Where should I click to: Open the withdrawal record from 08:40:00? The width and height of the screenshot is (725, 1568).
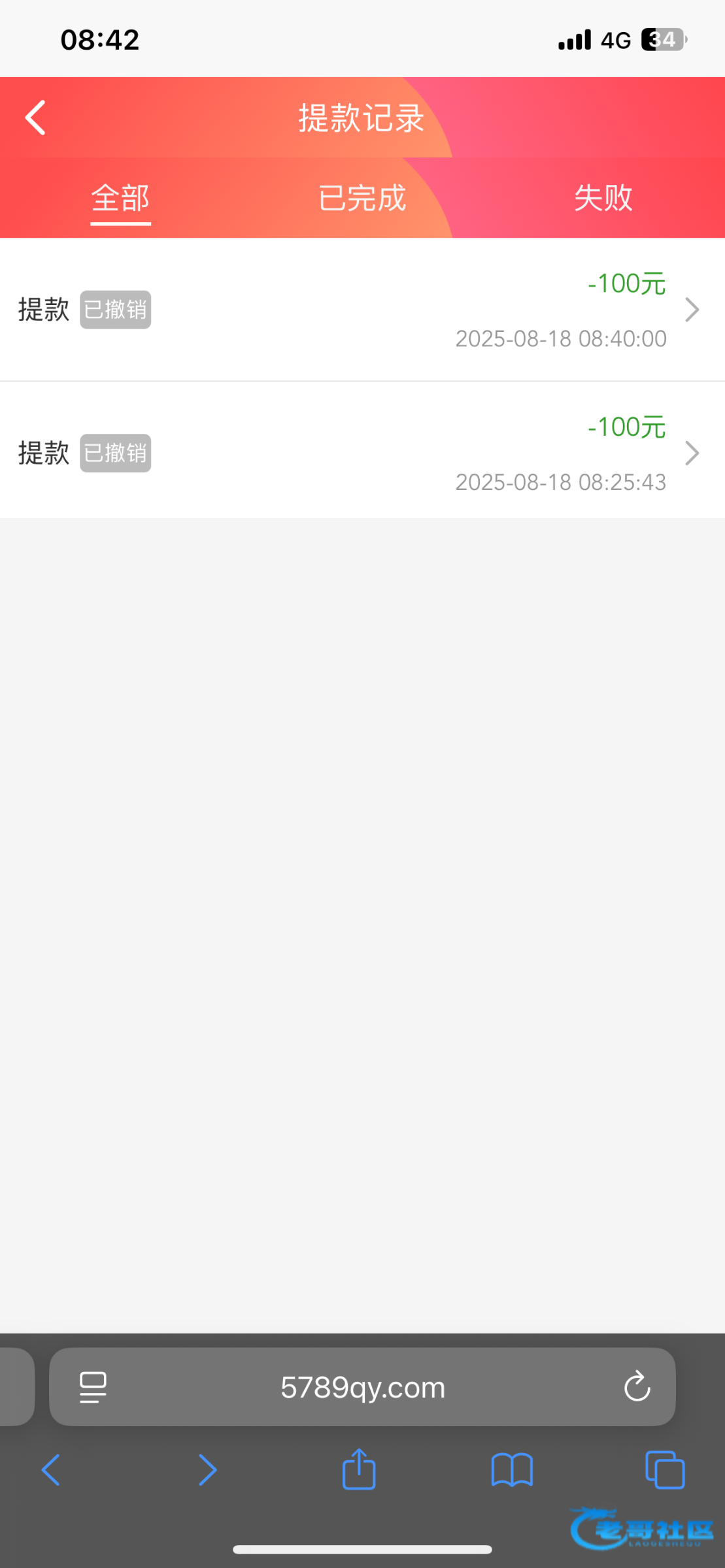pyautogui.click(x=362, y=310)
